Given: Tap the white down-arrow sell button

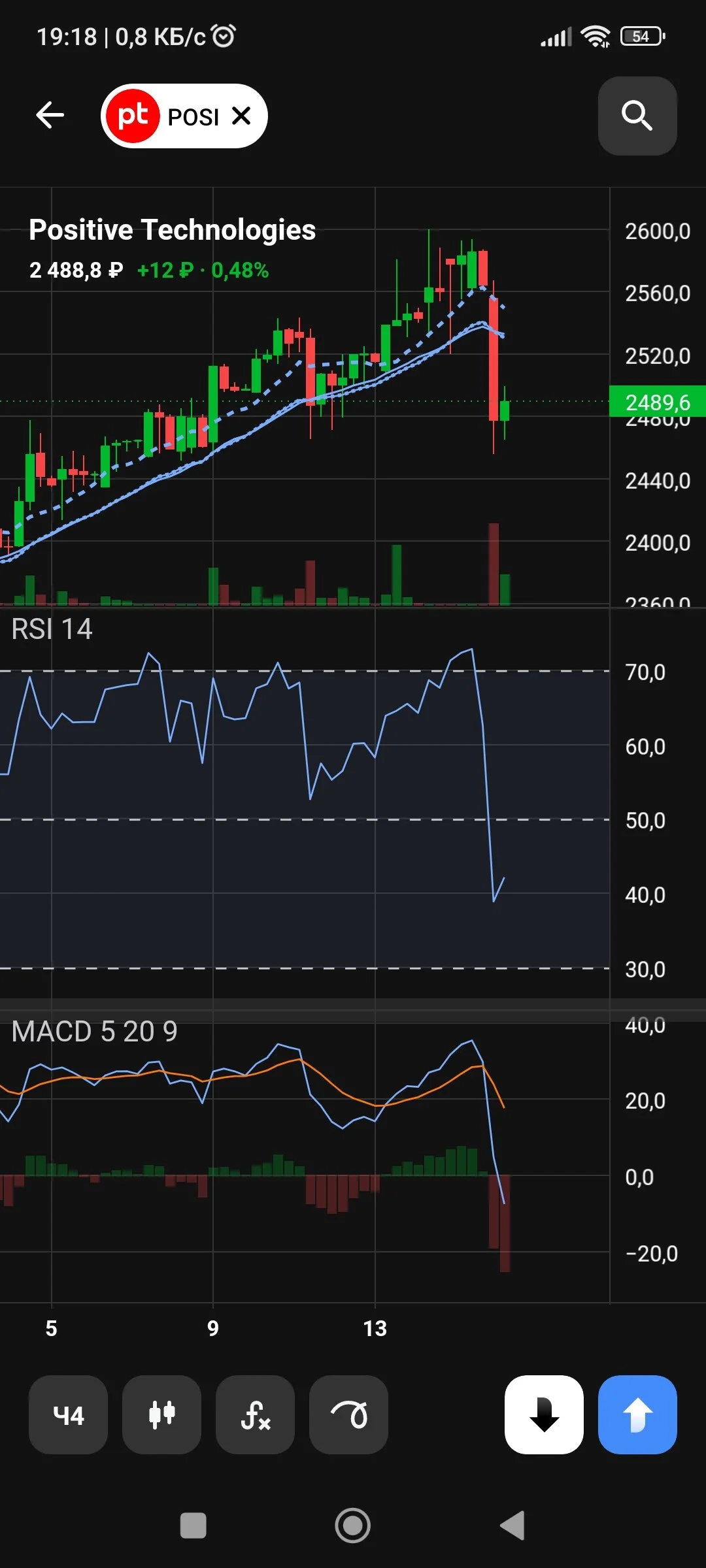Looking at the screenshot, I should (544, 1414).
